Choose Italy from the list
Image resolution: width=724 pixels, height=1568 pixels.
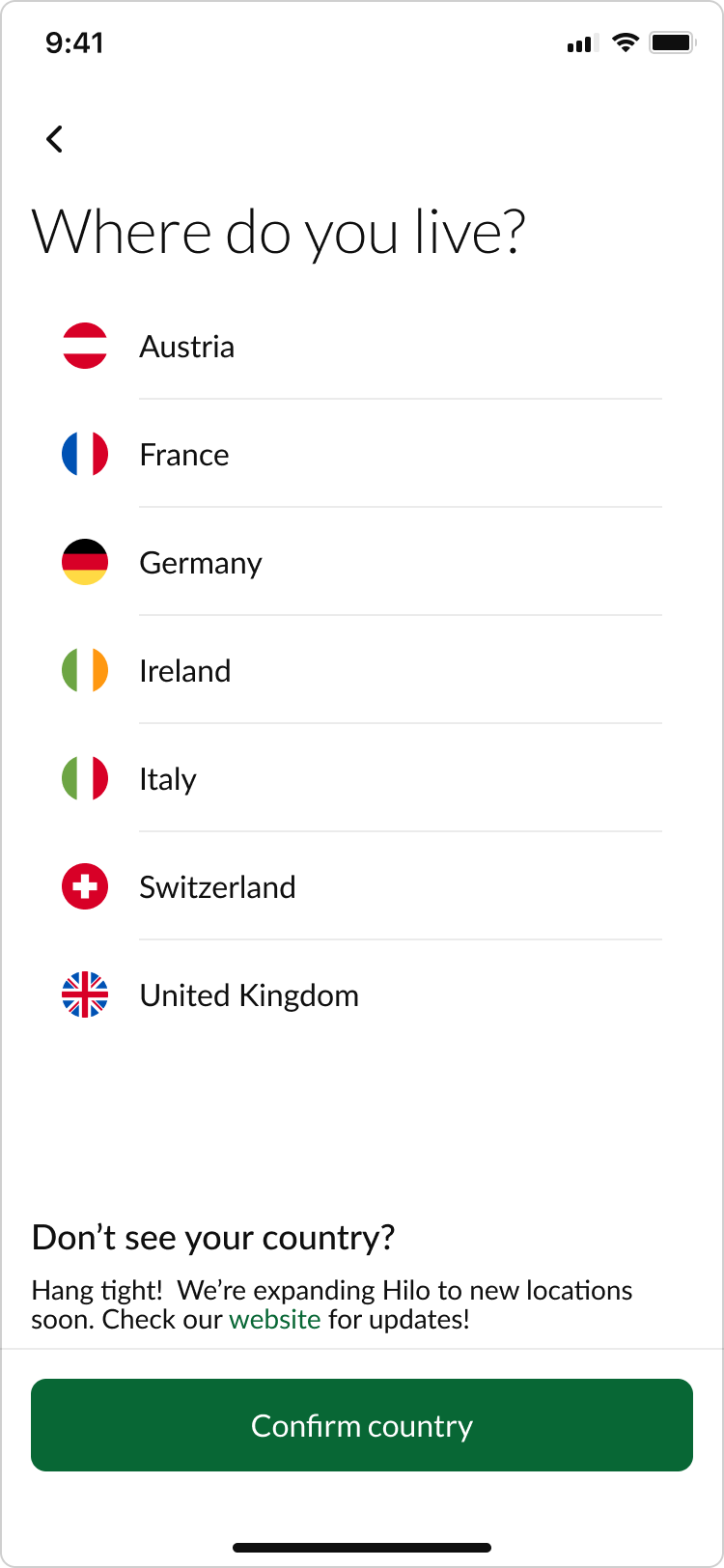168,779
